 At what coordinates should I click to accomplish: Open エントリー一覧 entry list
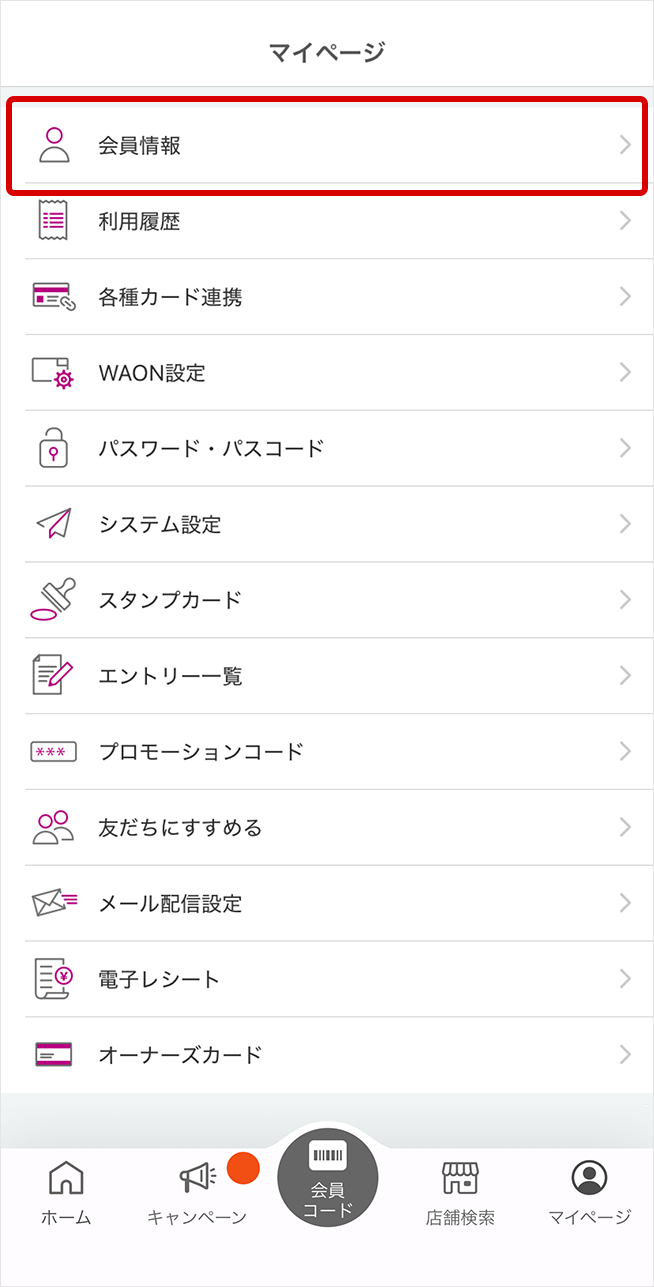(327, 676)
